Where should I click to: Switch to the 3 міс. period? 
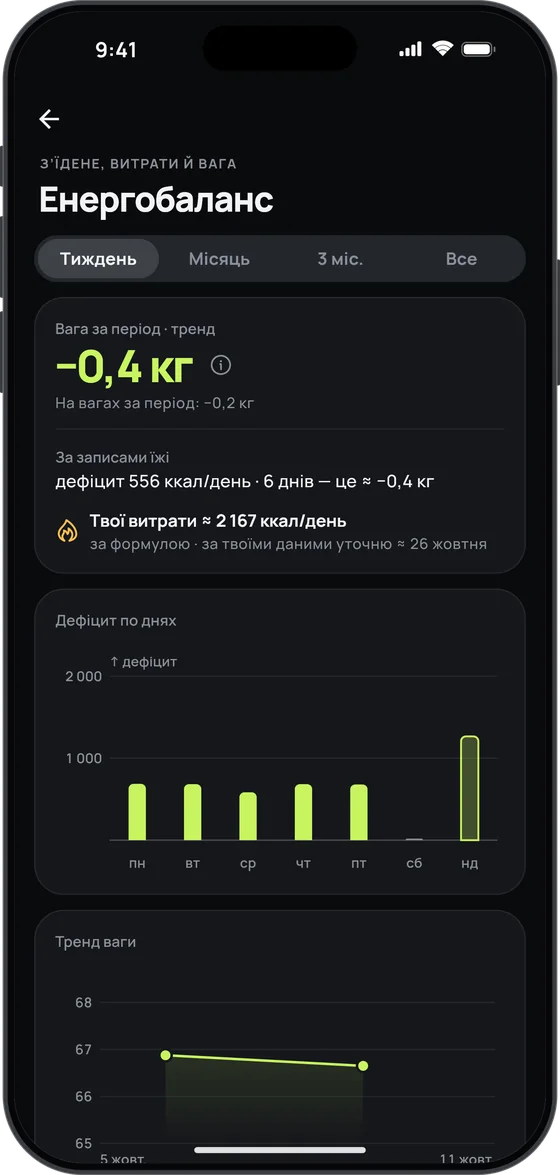[x=340, y=259]
